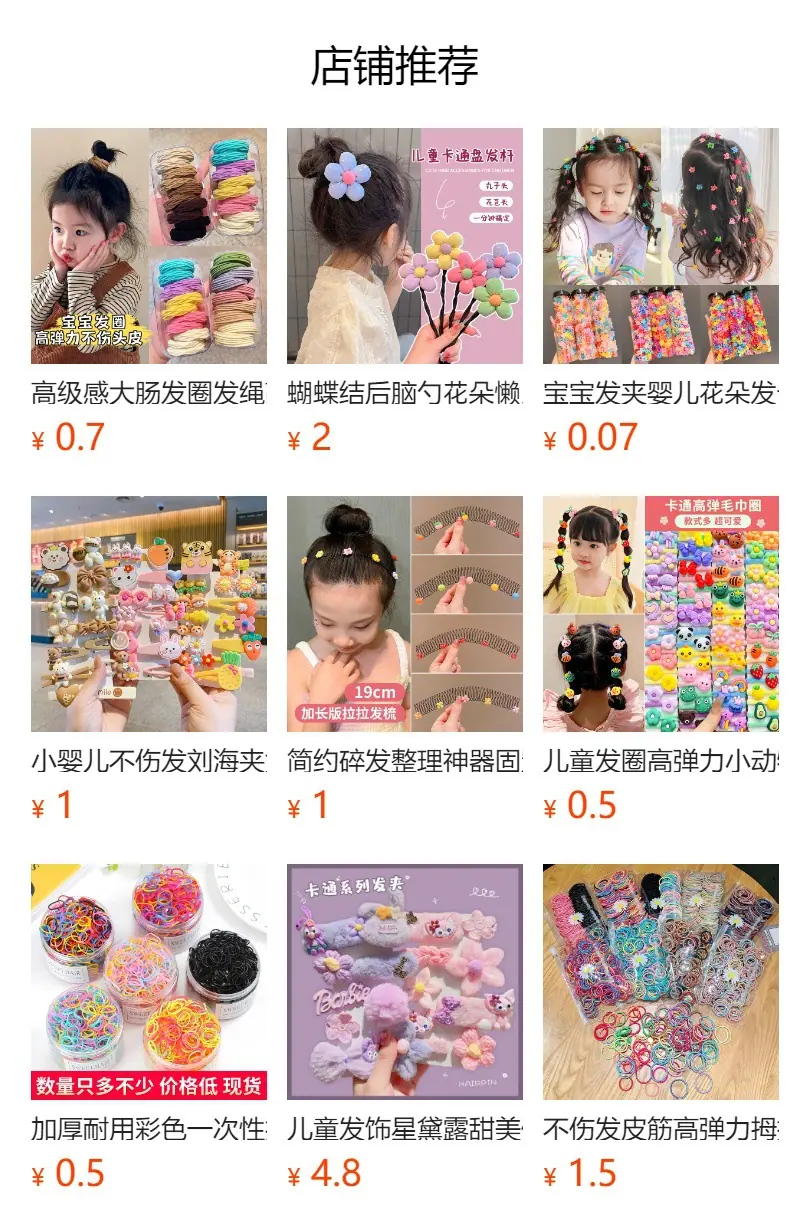Image resolution: width=790 pixels, height=1232 pixels.
Task: Open the 高级感大肠发圈发绳 product card
Action: [149, 291]
